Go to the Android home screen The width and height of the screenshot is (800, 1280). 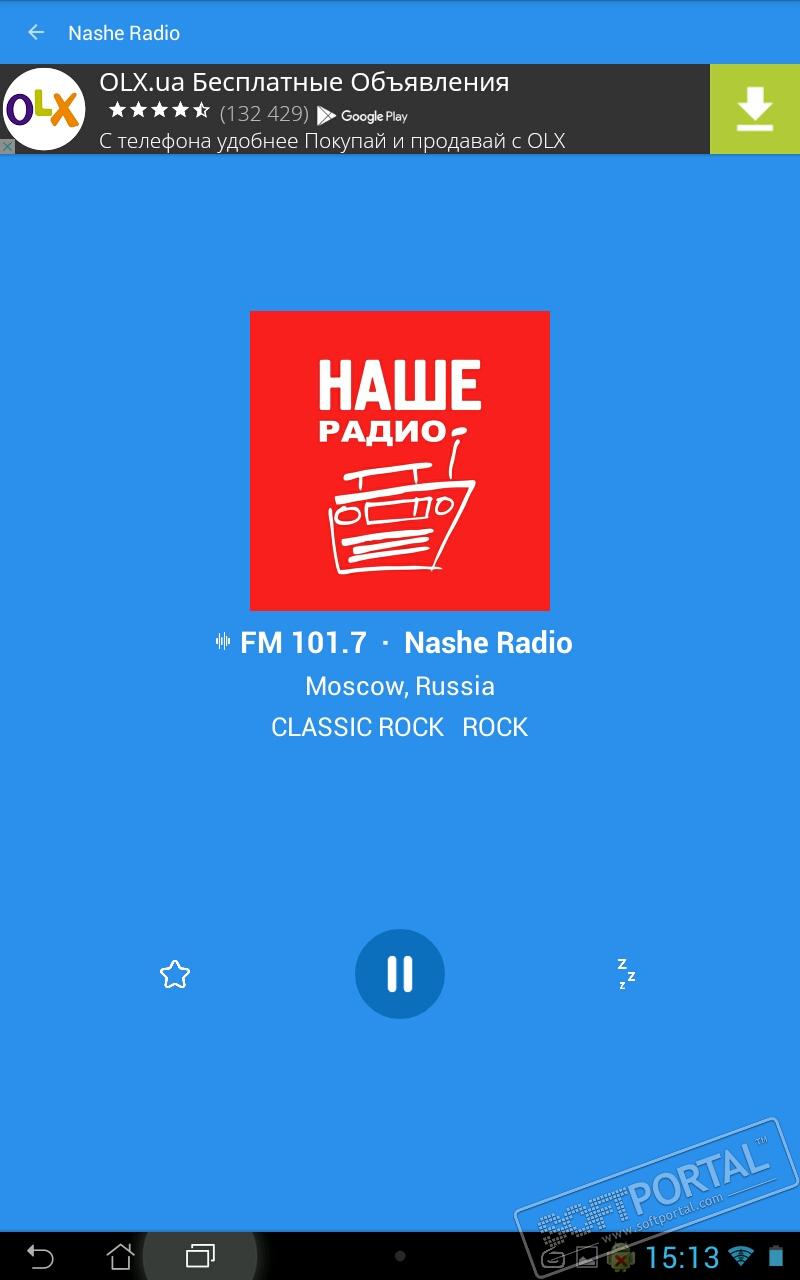tap(120, 1255)
